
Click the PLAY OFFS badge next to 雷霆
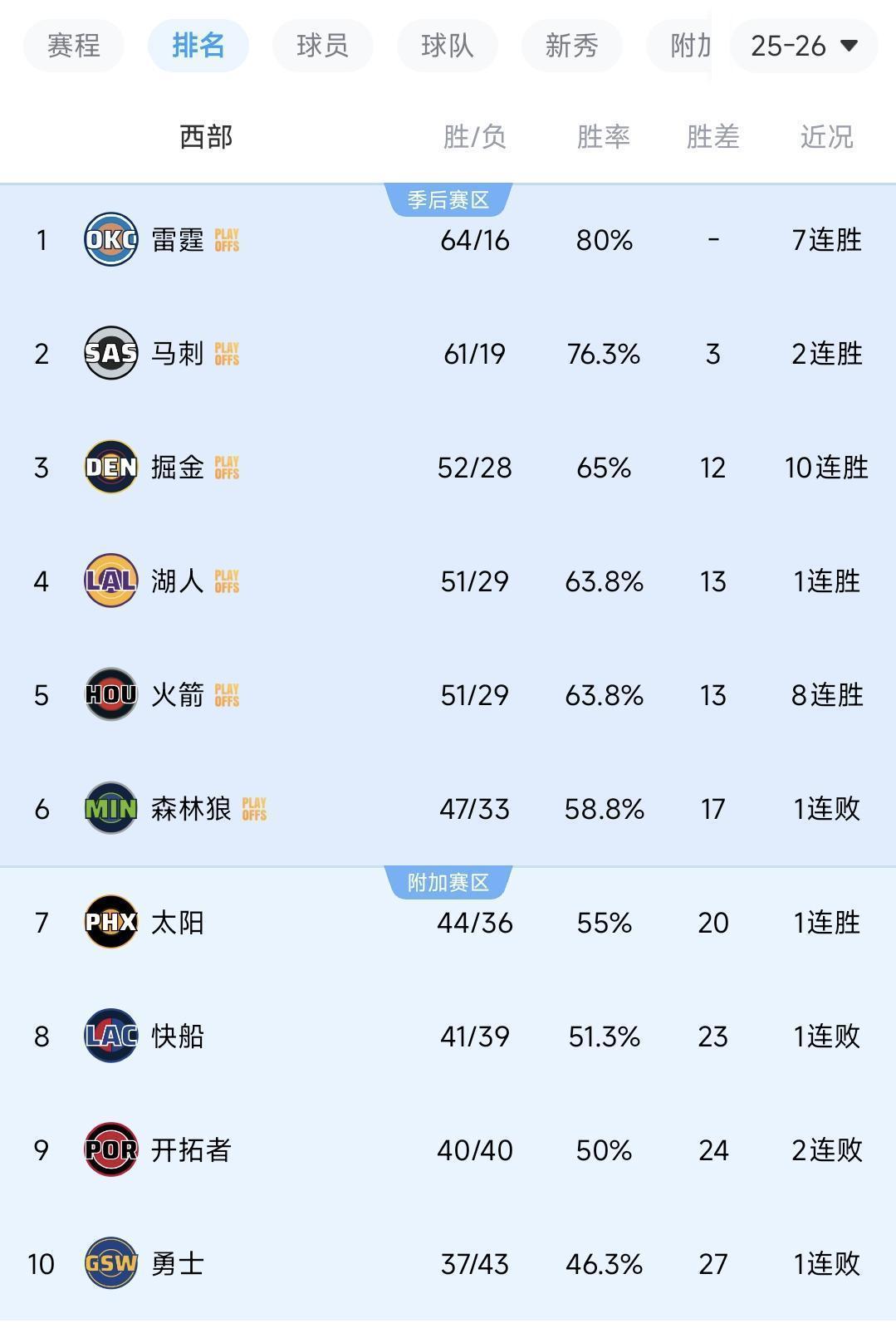click(228, 240)
